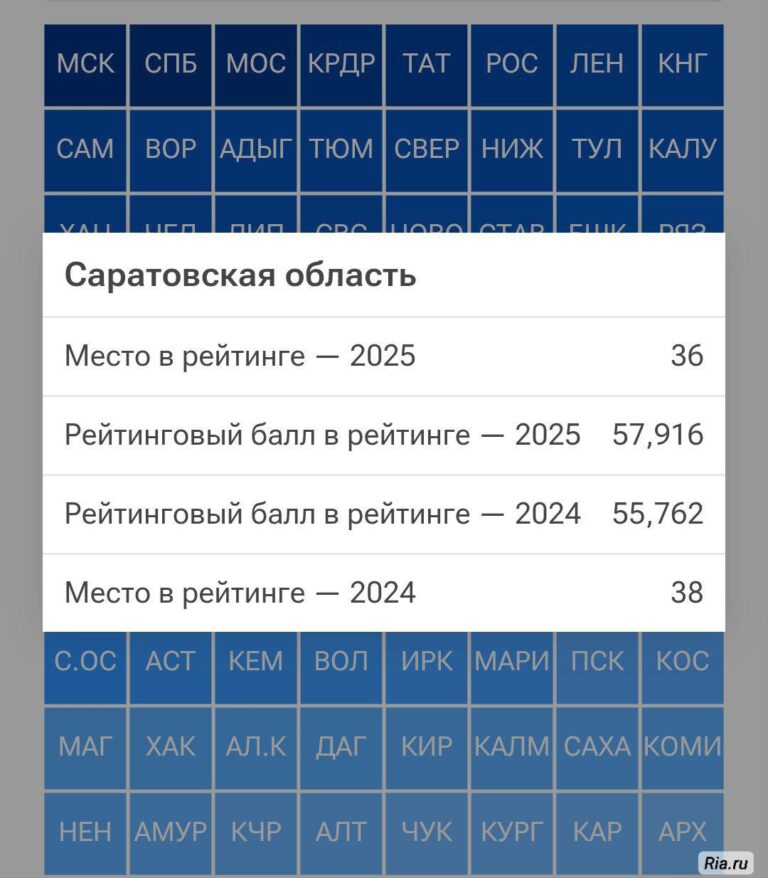The height and width of the screenshot is (878, 768).
Task: Tap the САМ region tile
Action: pos(85,150)
